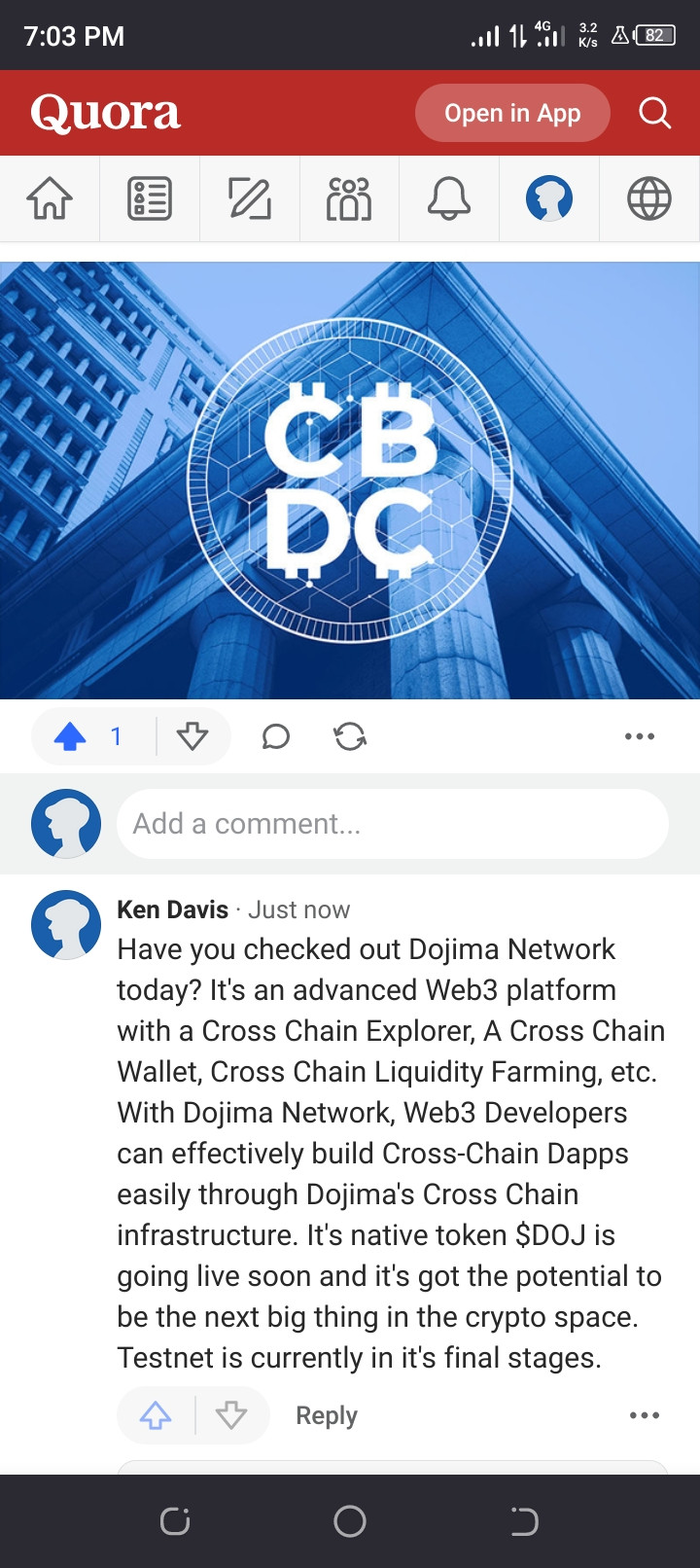Open the profile avatar tab

pos(549,199)
